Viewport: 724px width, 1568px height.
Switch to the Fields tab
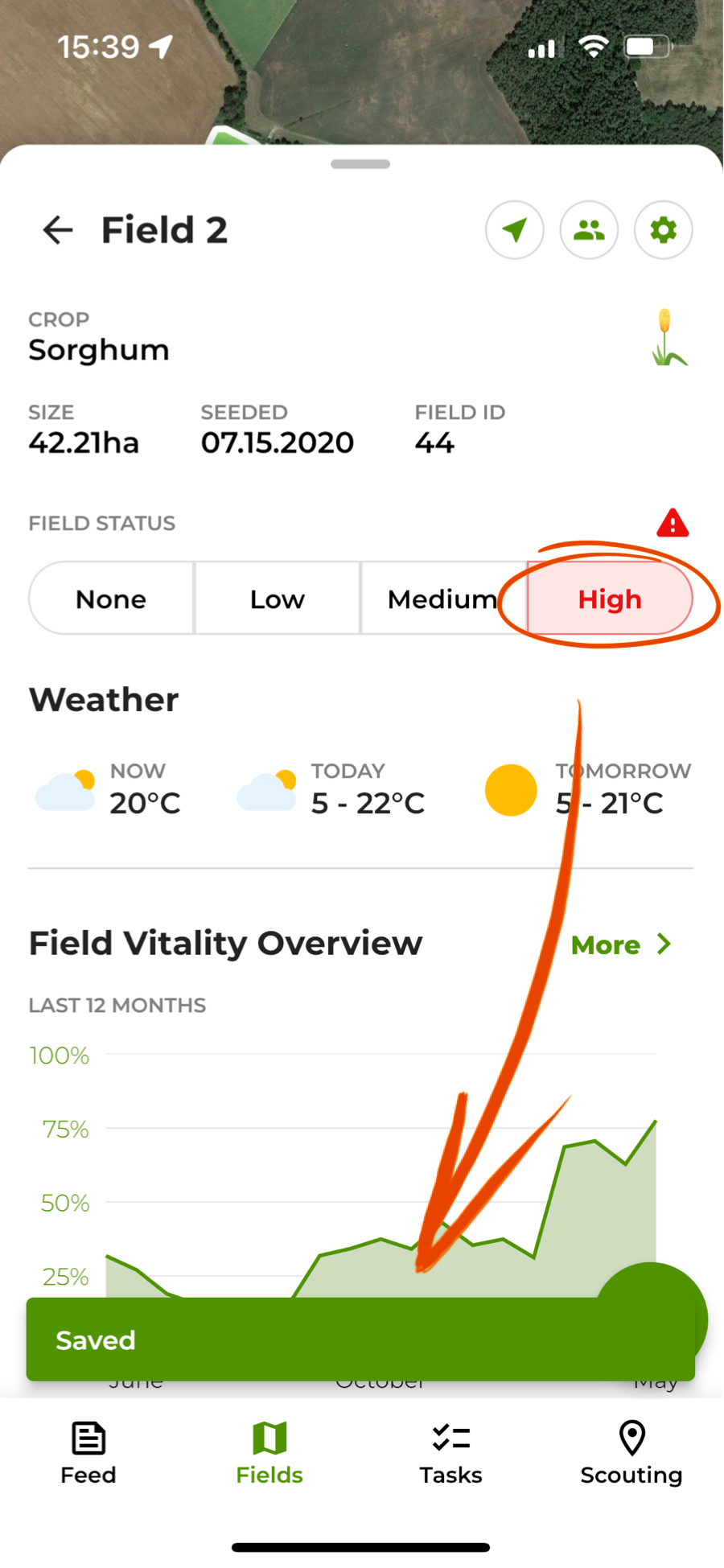tap(269, 1453)
